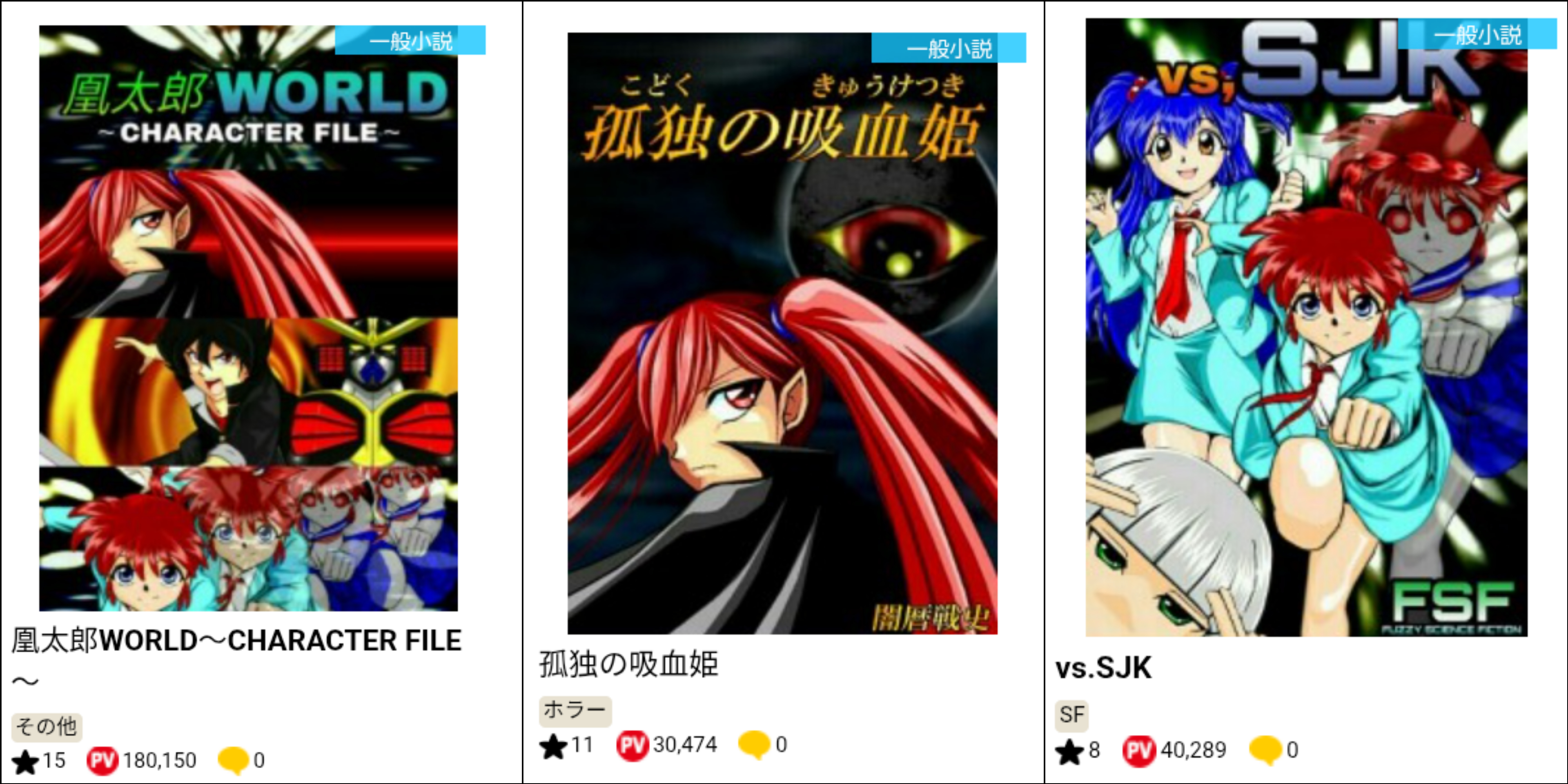Select the SF genre tag

pos(1071,715)
